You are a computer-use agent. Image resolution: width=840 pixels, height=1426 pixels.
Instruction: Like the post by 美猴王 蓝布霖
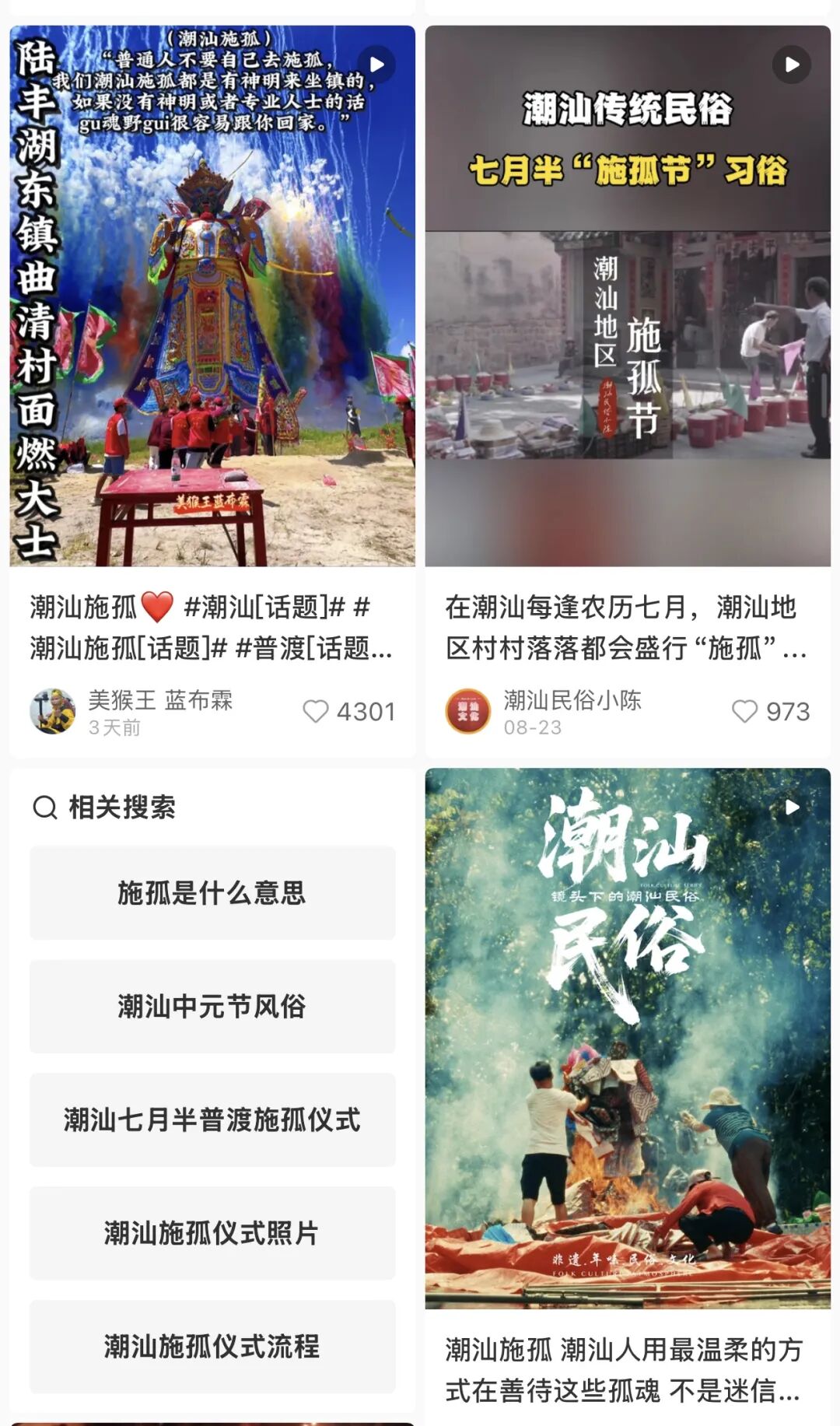pyautogui.click(x=316, y=711)
